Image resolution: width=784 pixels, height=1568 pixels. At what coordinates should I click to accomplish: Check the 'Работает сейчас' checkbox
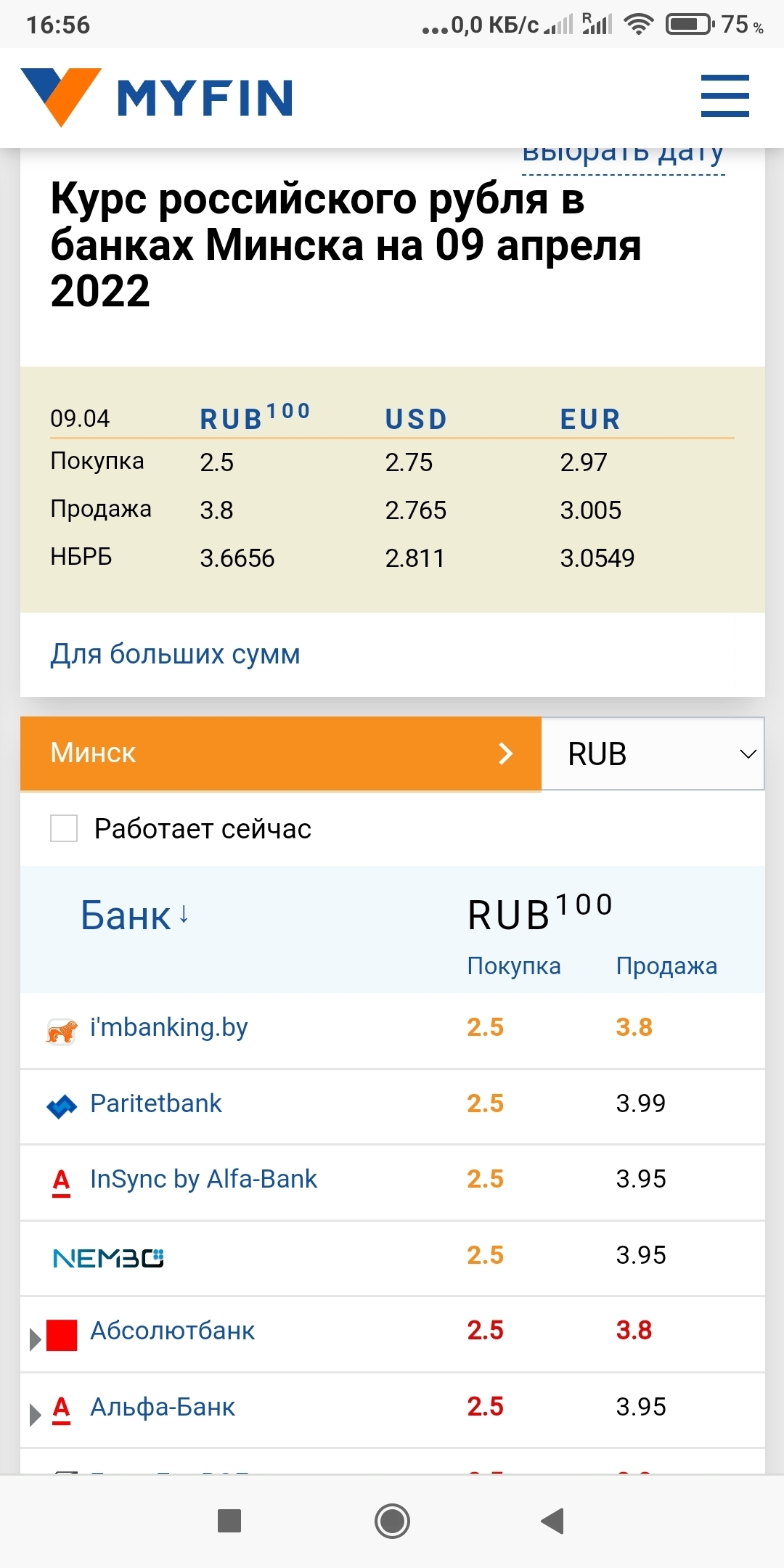64,828
